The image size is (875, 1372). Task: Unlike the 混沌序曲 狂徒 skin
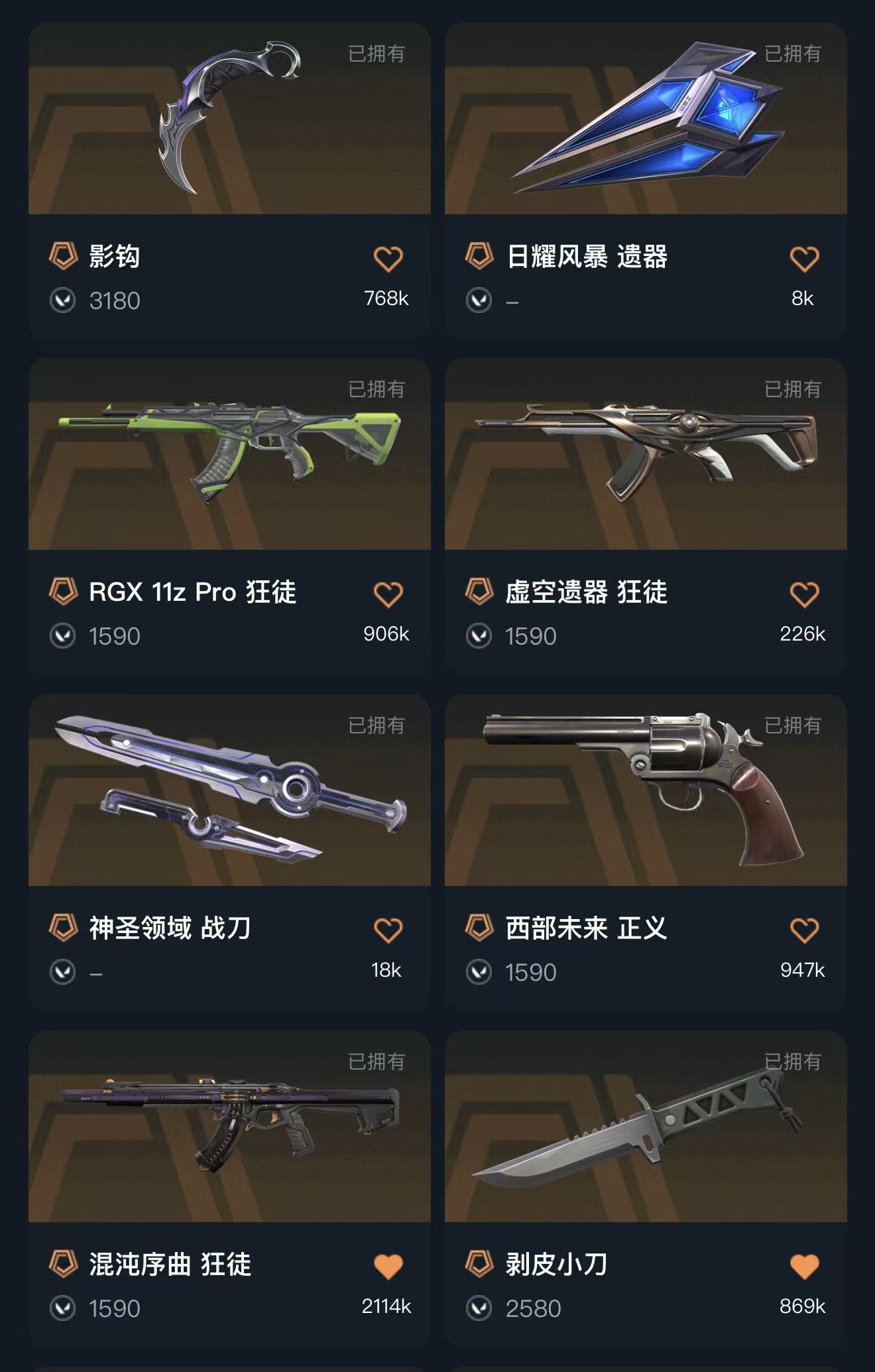pyautogui.click(x=388, y=1267)
